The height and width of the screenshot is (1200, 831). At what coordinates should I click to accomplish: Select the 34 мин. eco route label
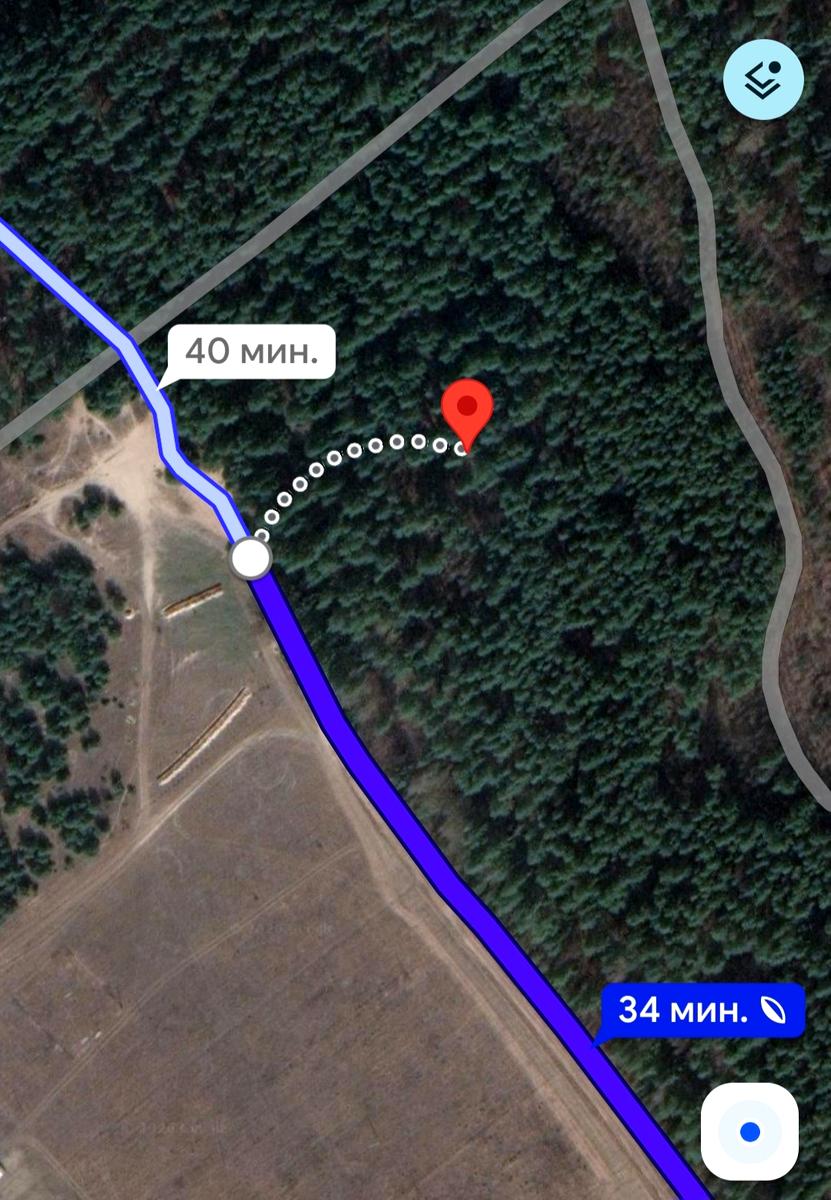coord(700,1010)
